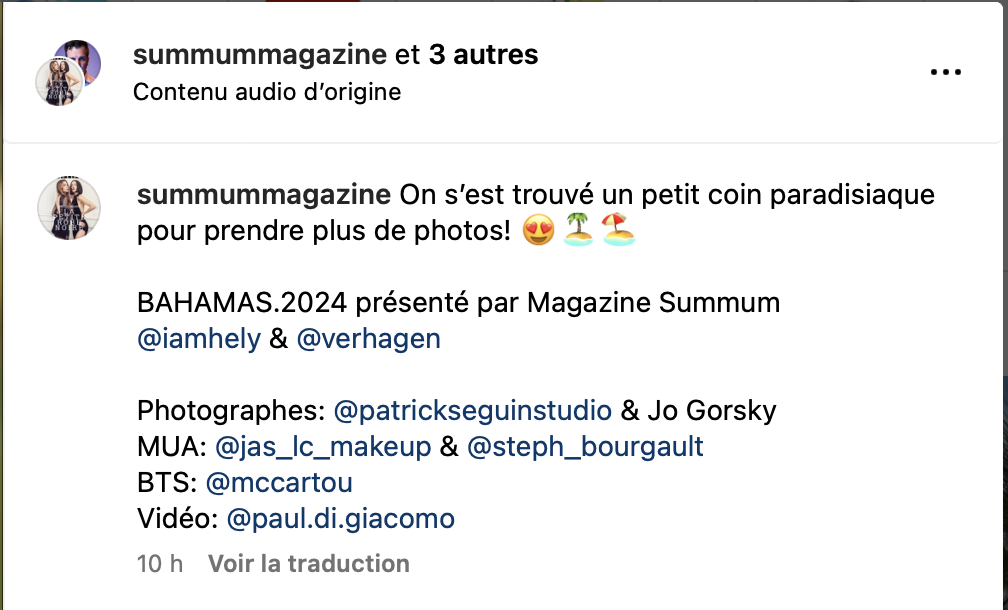The image size is (1008, 610).
Task: Open Contenu audio d'origine
Action: 267,92
